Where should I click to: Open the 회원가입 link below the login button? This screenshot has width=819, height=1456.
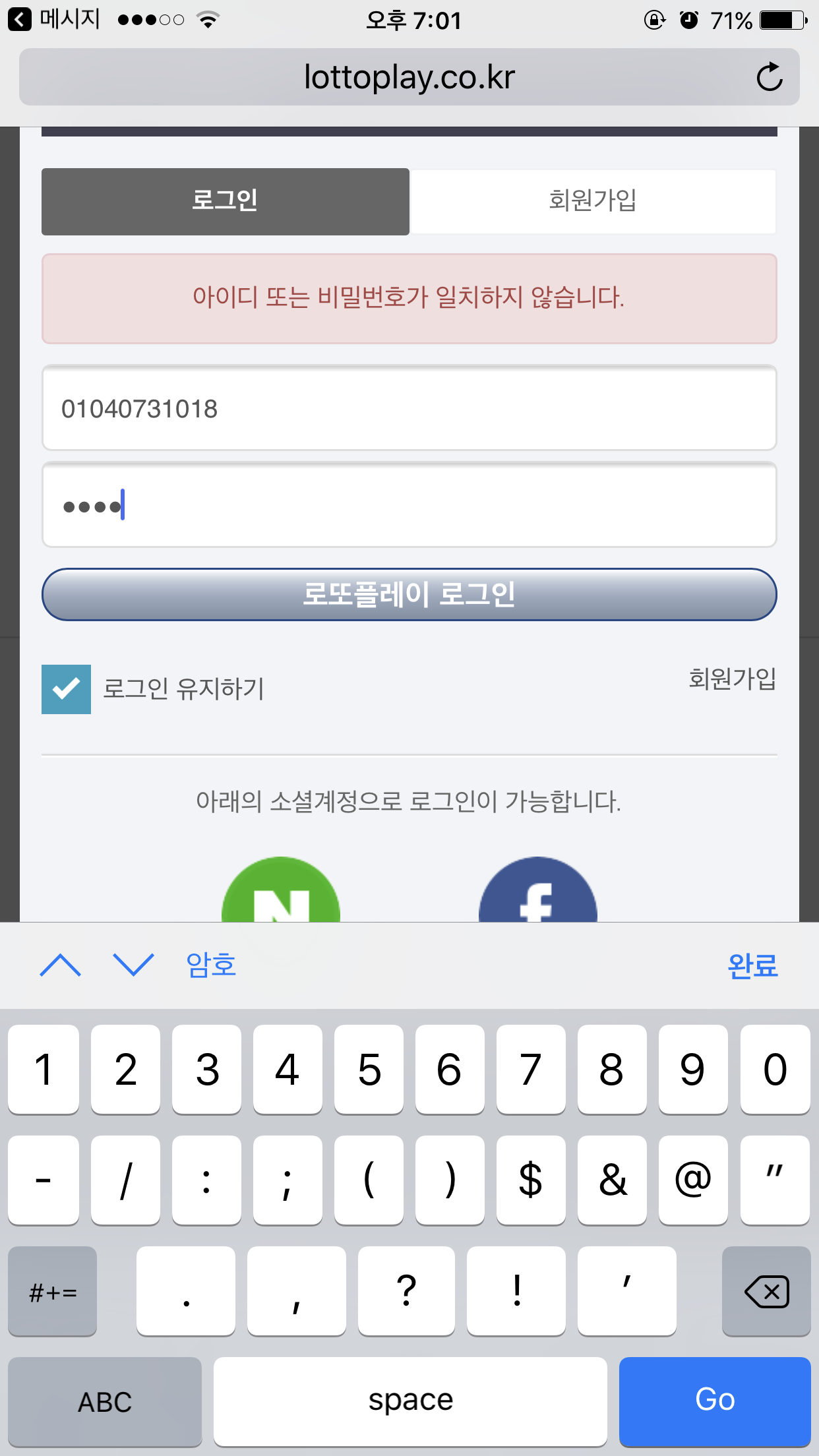[732, 679]
